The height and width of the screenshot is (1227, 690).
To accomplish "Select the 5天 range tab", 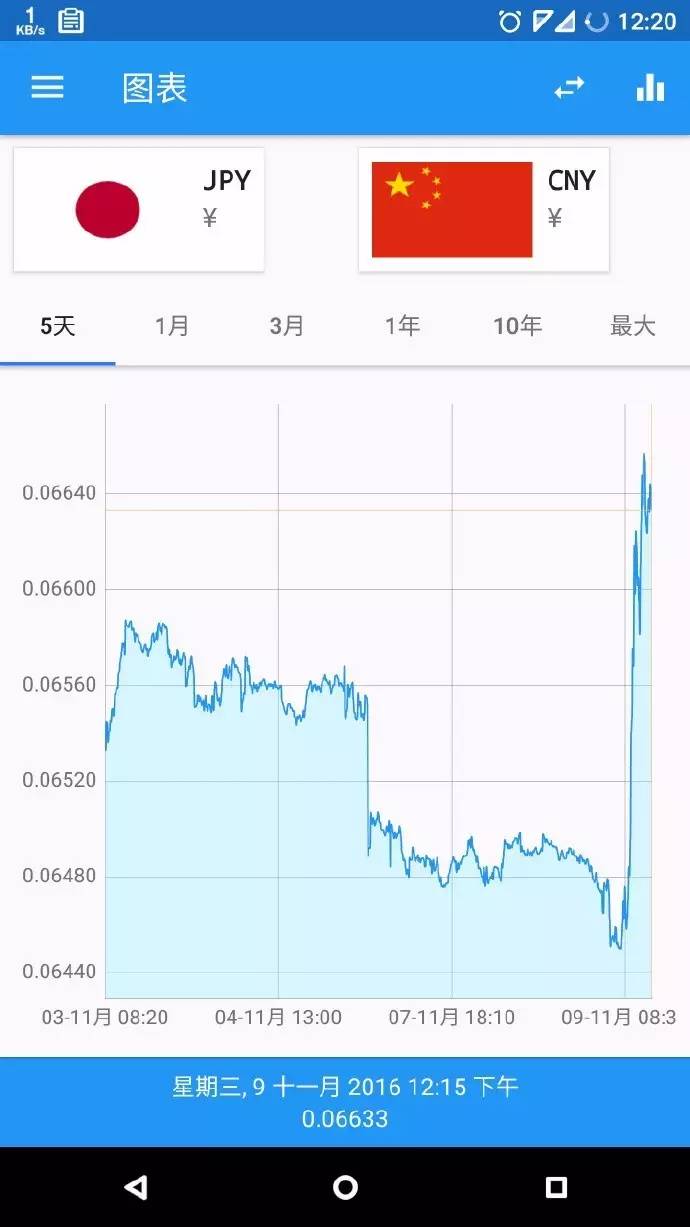I will tap(58, 326).
